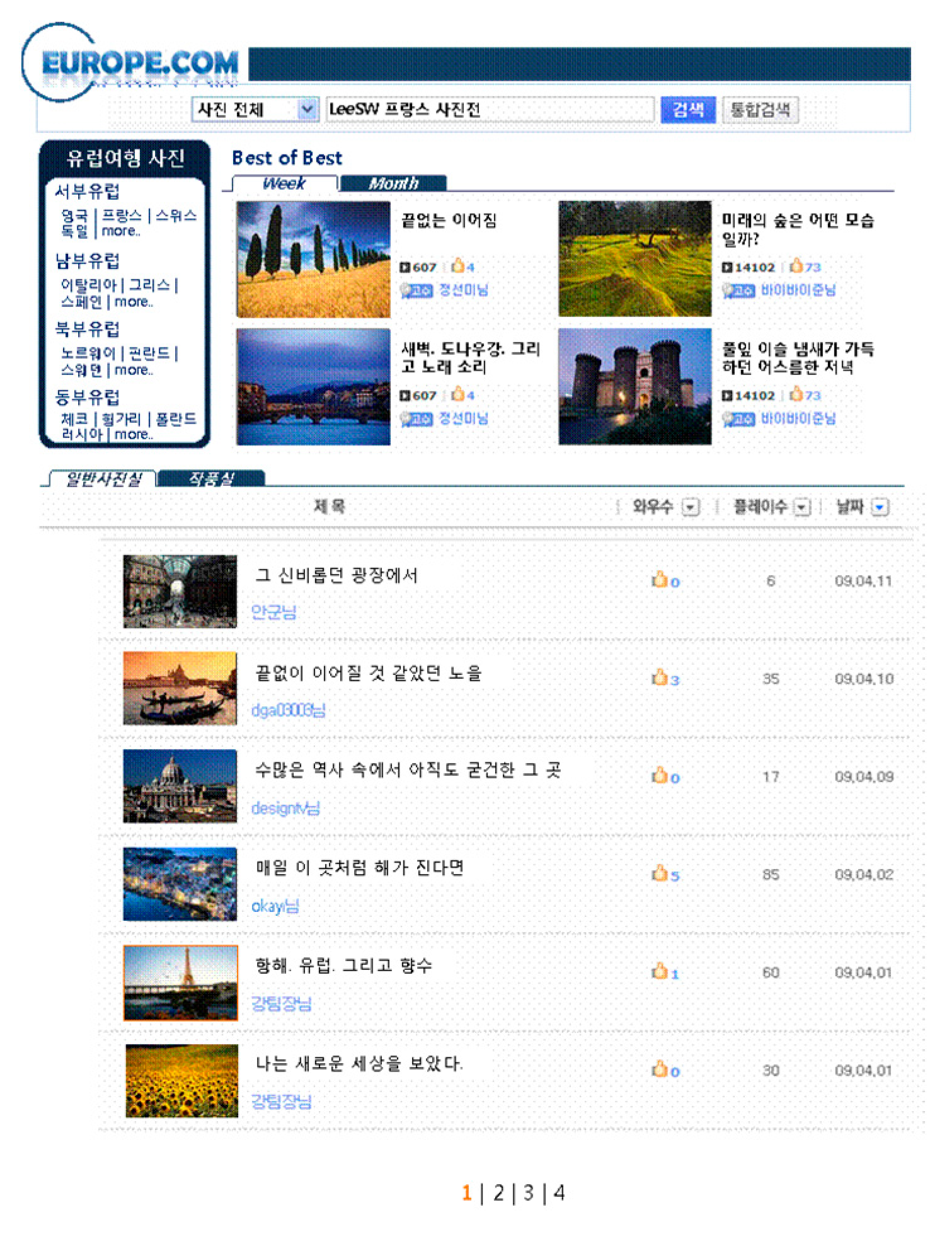Image resolution: width=952 pixels, height=1234 pixels.
Task: Sort the list by 와우수
Action: point(691,507)
